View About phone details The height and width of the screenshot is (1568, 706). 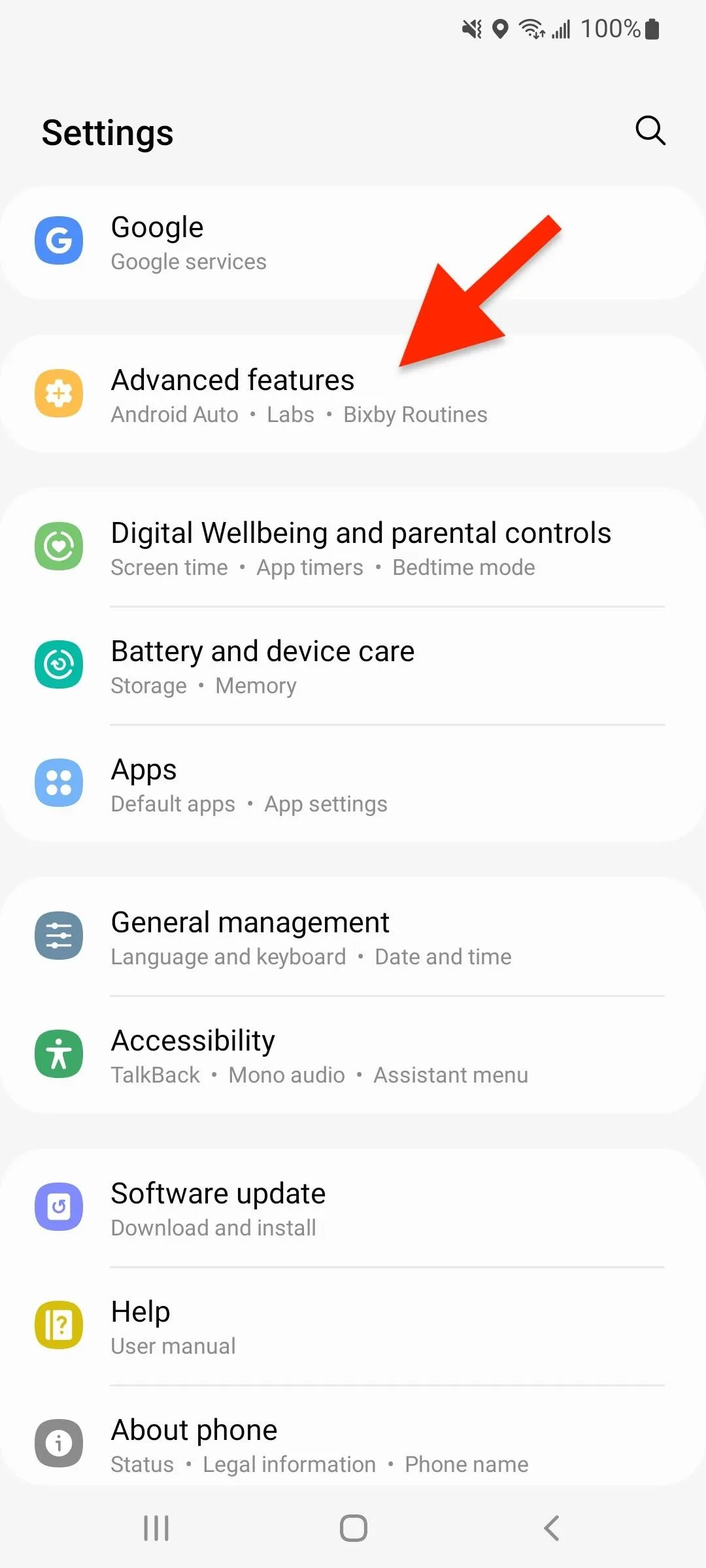[353, 1445]
